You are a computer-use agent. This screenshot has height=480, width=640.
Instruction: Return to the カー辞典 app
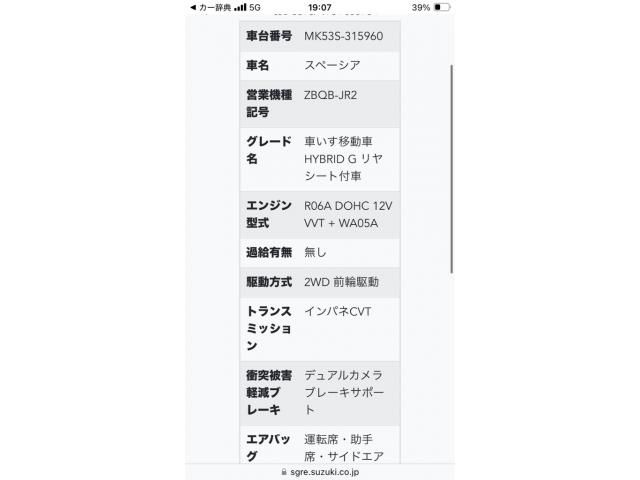[209, 7]
